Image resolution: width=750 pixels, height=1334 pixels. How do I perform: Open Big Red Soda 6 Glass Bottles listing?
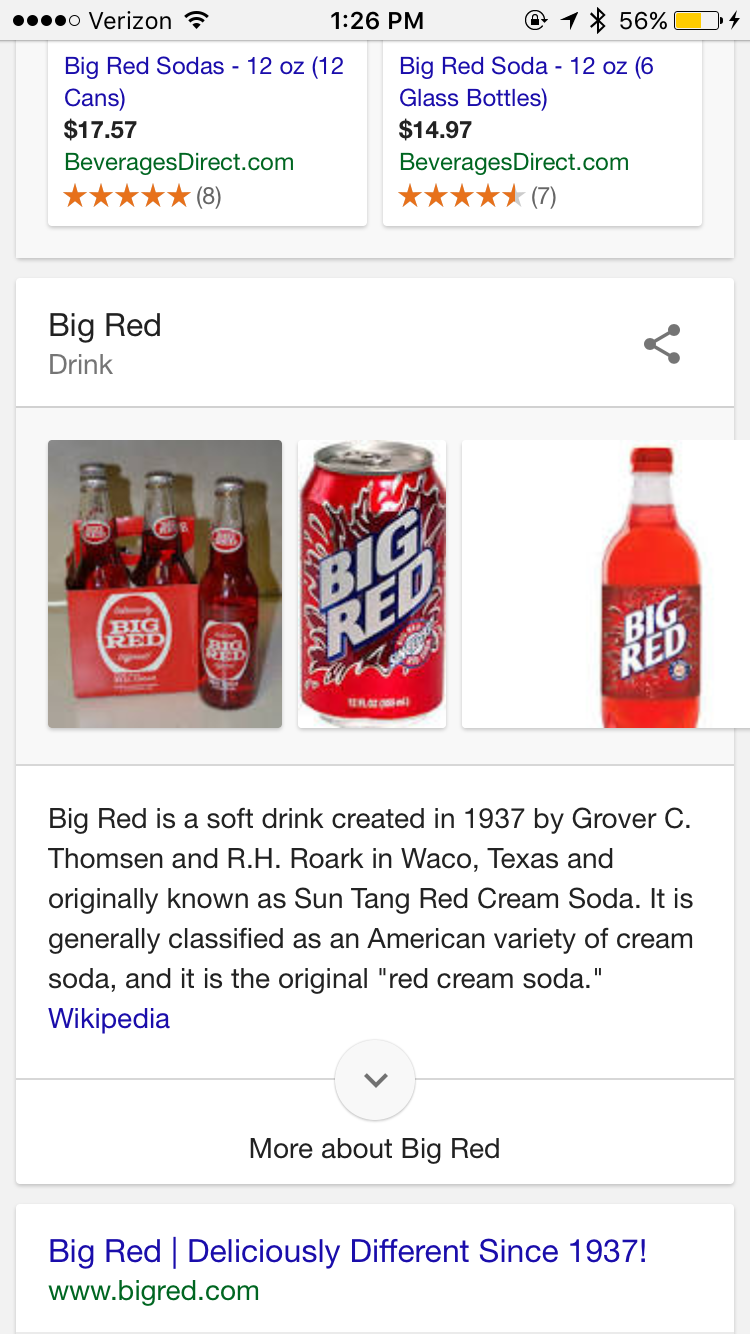[x=526, y=82]
